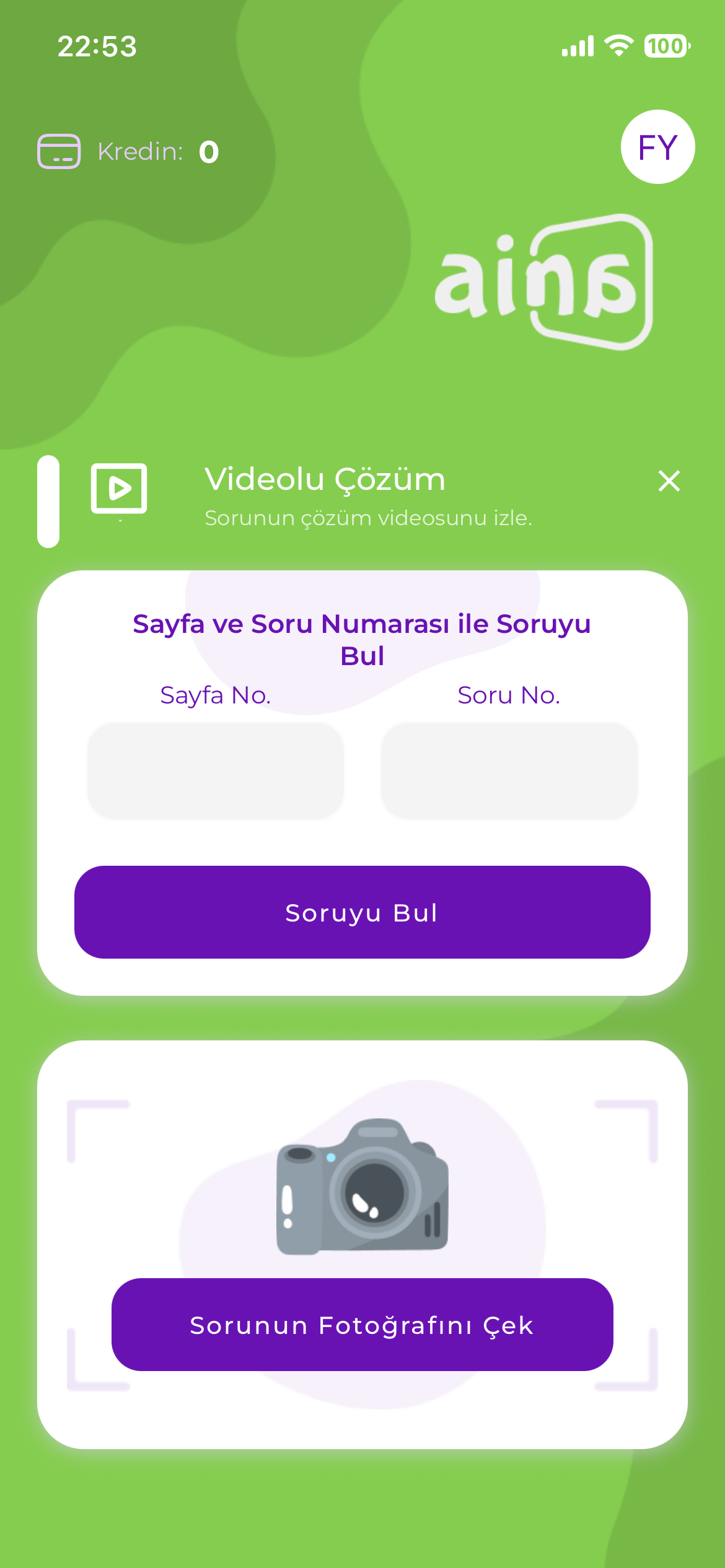Close the Videolu Çözüm banner
The image size is (725, 1568).
tap(669, 481)
